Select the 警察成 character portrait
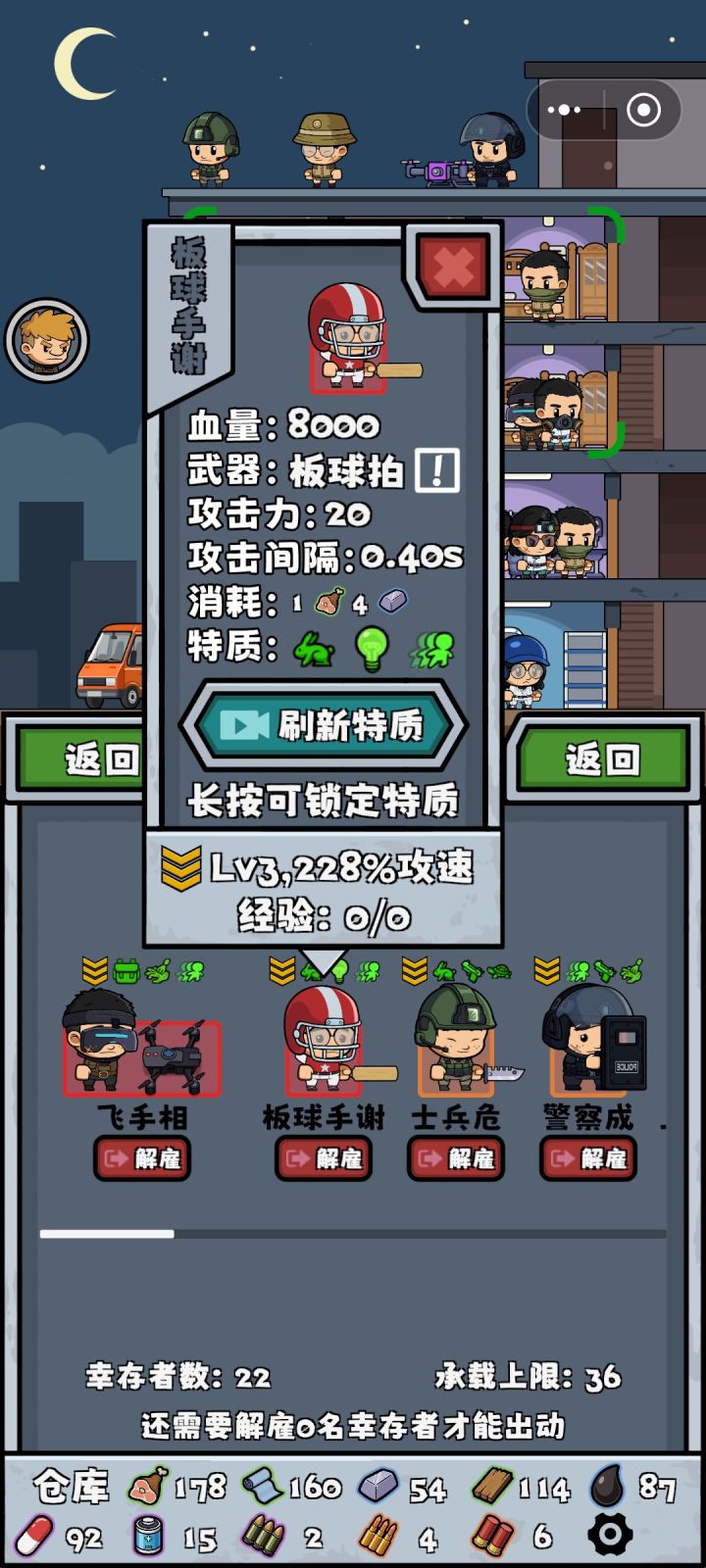 [x=587, y=1051]
